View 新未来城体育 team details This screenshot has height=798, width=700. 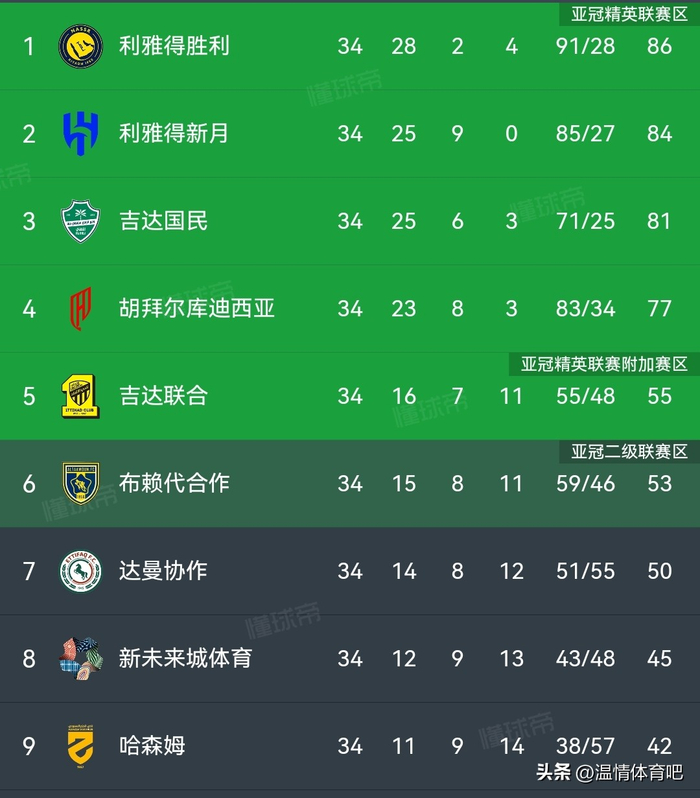point(350,659)
